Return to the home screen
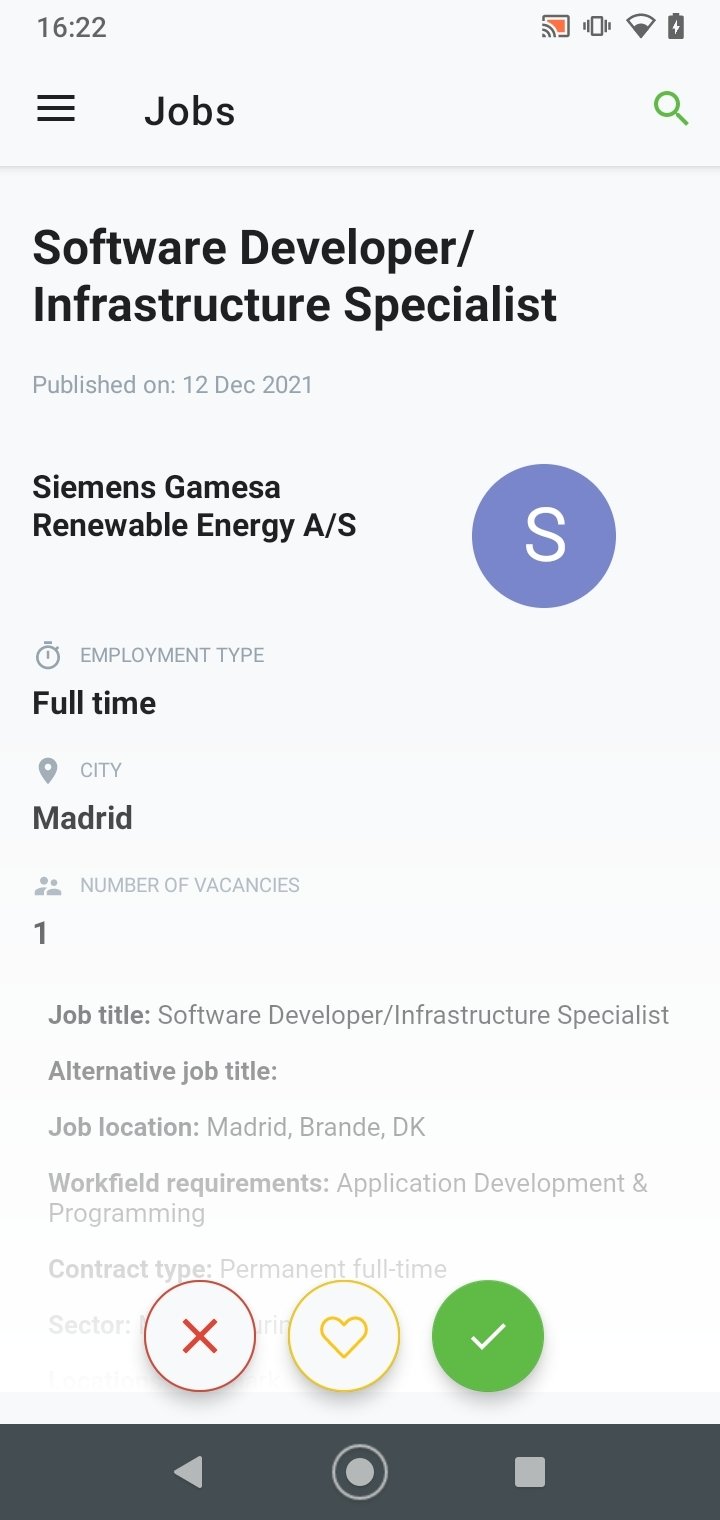720x1520 pixels. click(360, 1471)
